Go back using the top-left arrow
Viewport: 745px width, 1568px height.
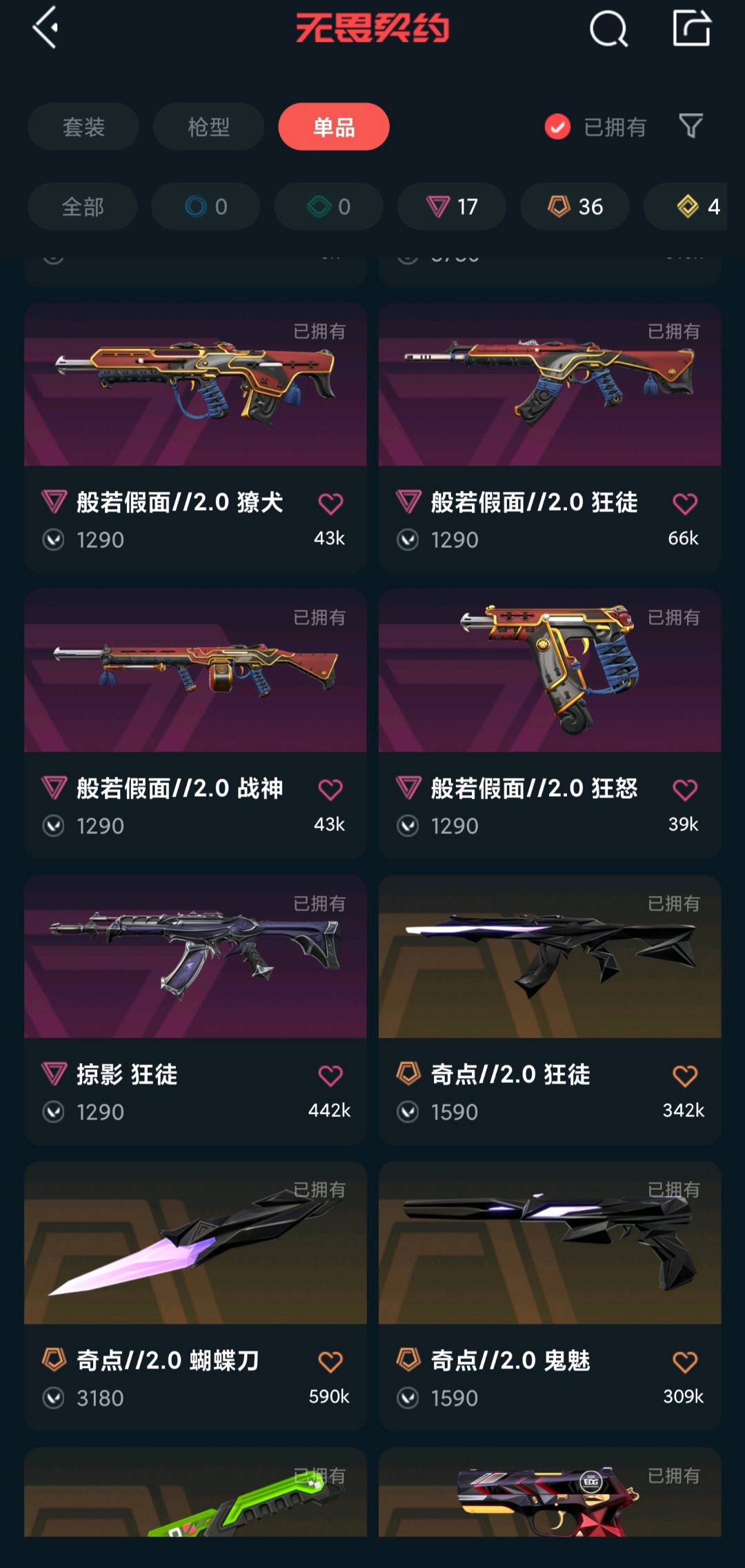[x=46, y=28]
